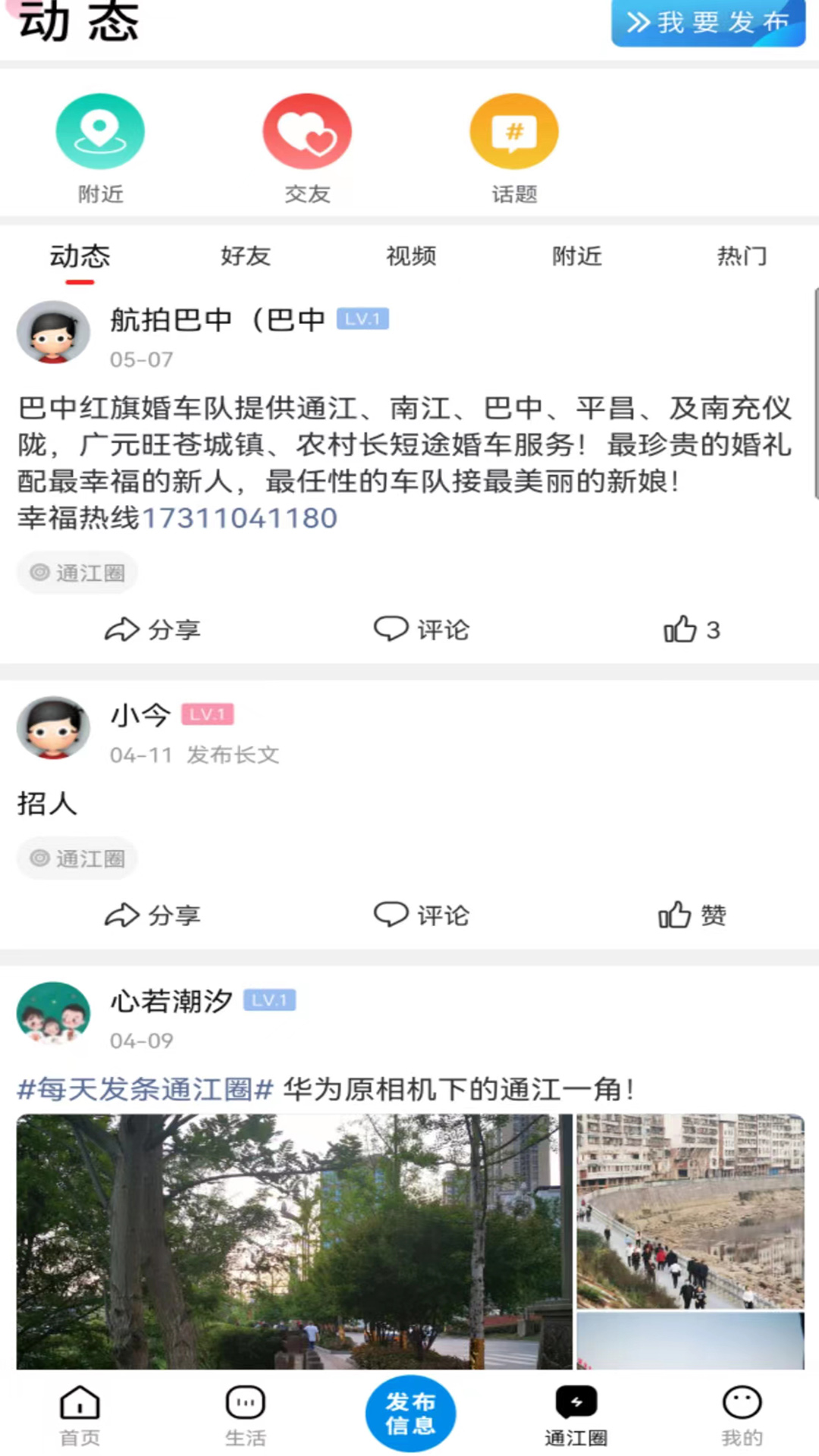
Task: Open the 生活 tab
Action: pos(245,1415)
